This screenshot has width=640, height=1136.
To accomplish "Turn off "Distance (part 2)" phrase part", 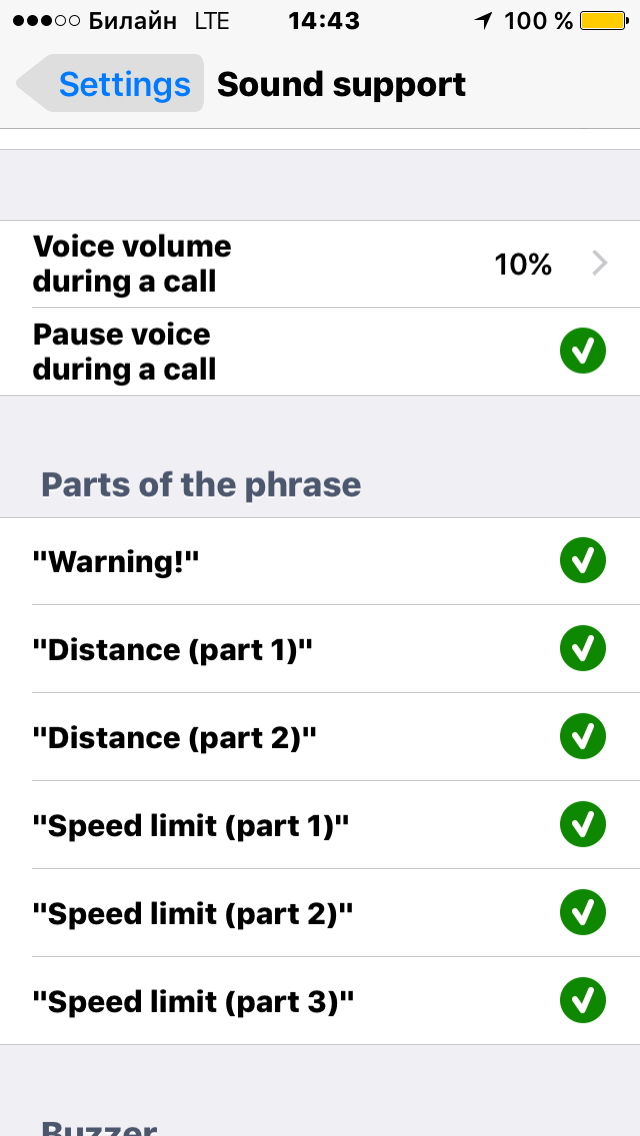I will 583,736.
